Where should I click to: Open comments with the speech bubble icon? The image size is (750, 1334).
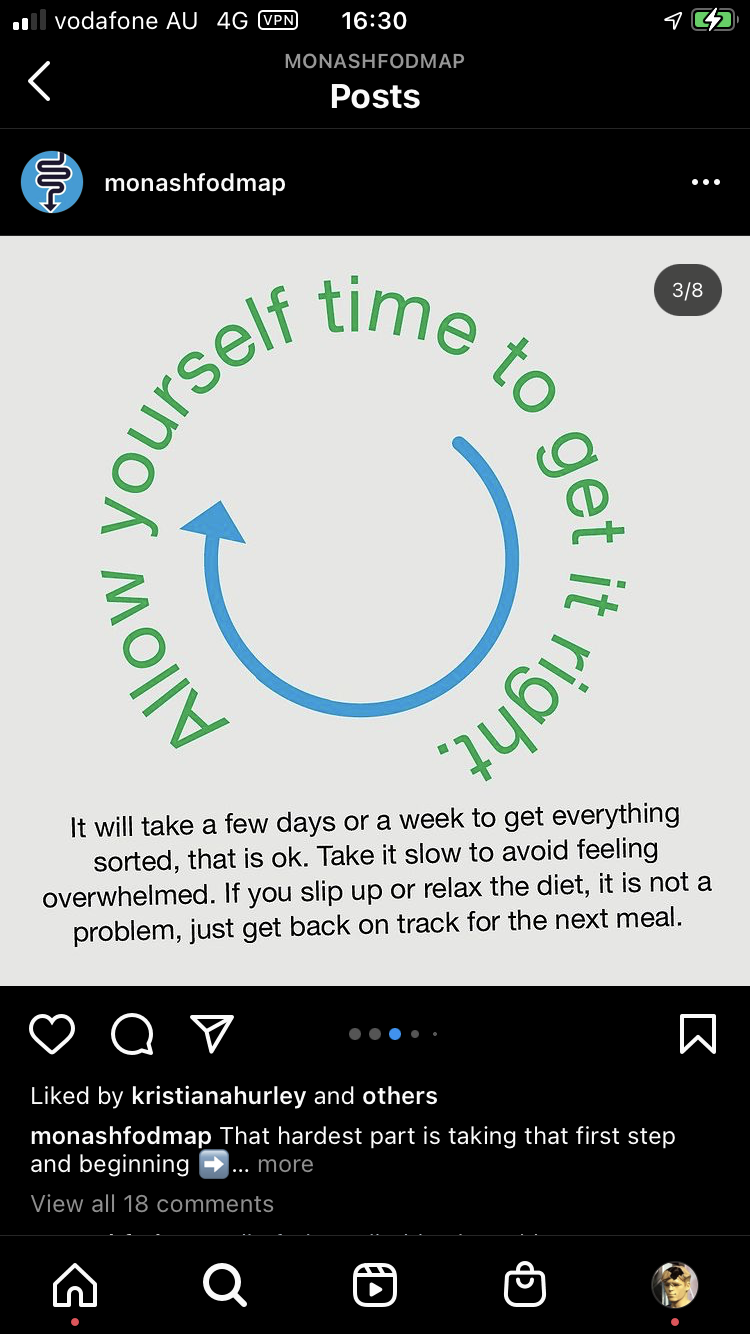(x=132, y=1034)
